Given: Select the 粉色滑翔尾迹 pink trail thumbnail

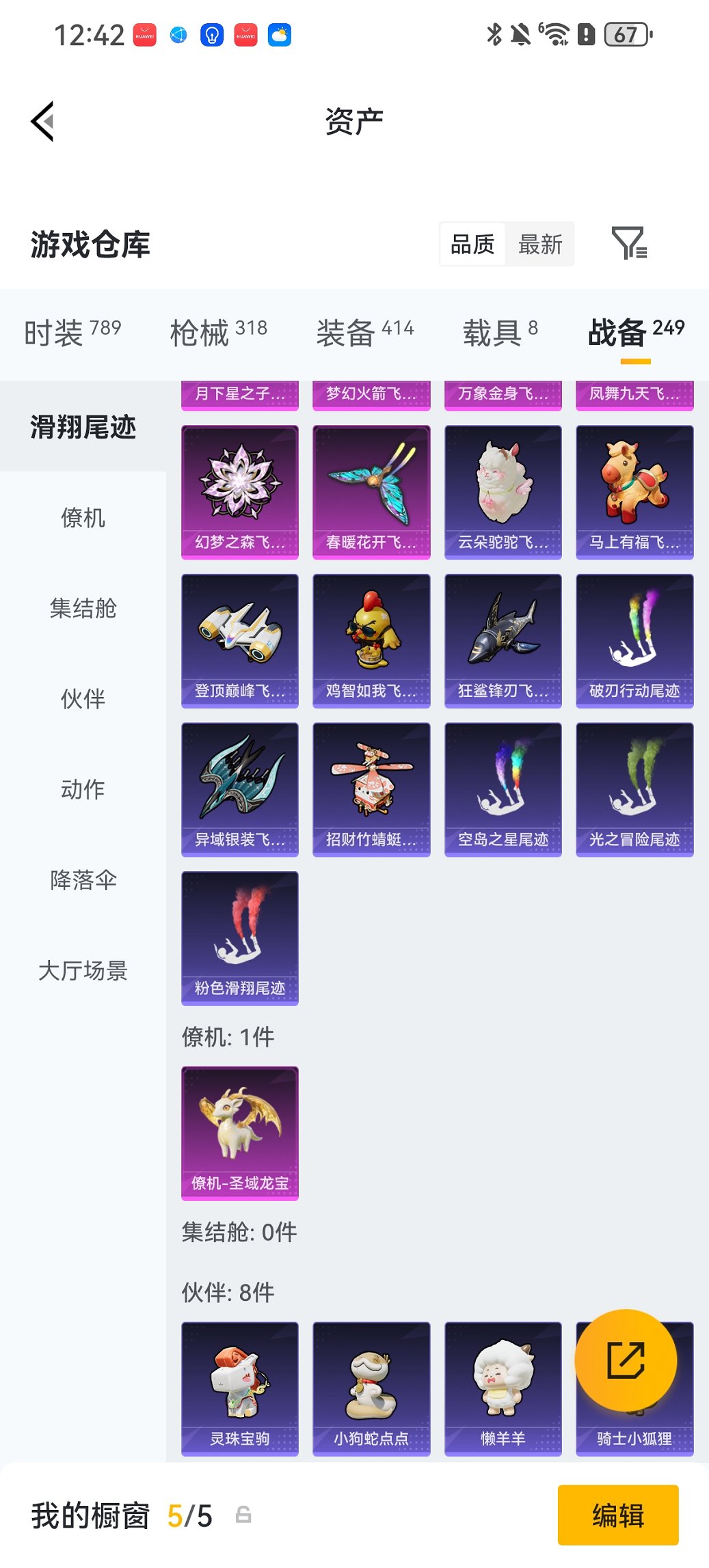Looking at the screenshot, I should tap(239, 939).
